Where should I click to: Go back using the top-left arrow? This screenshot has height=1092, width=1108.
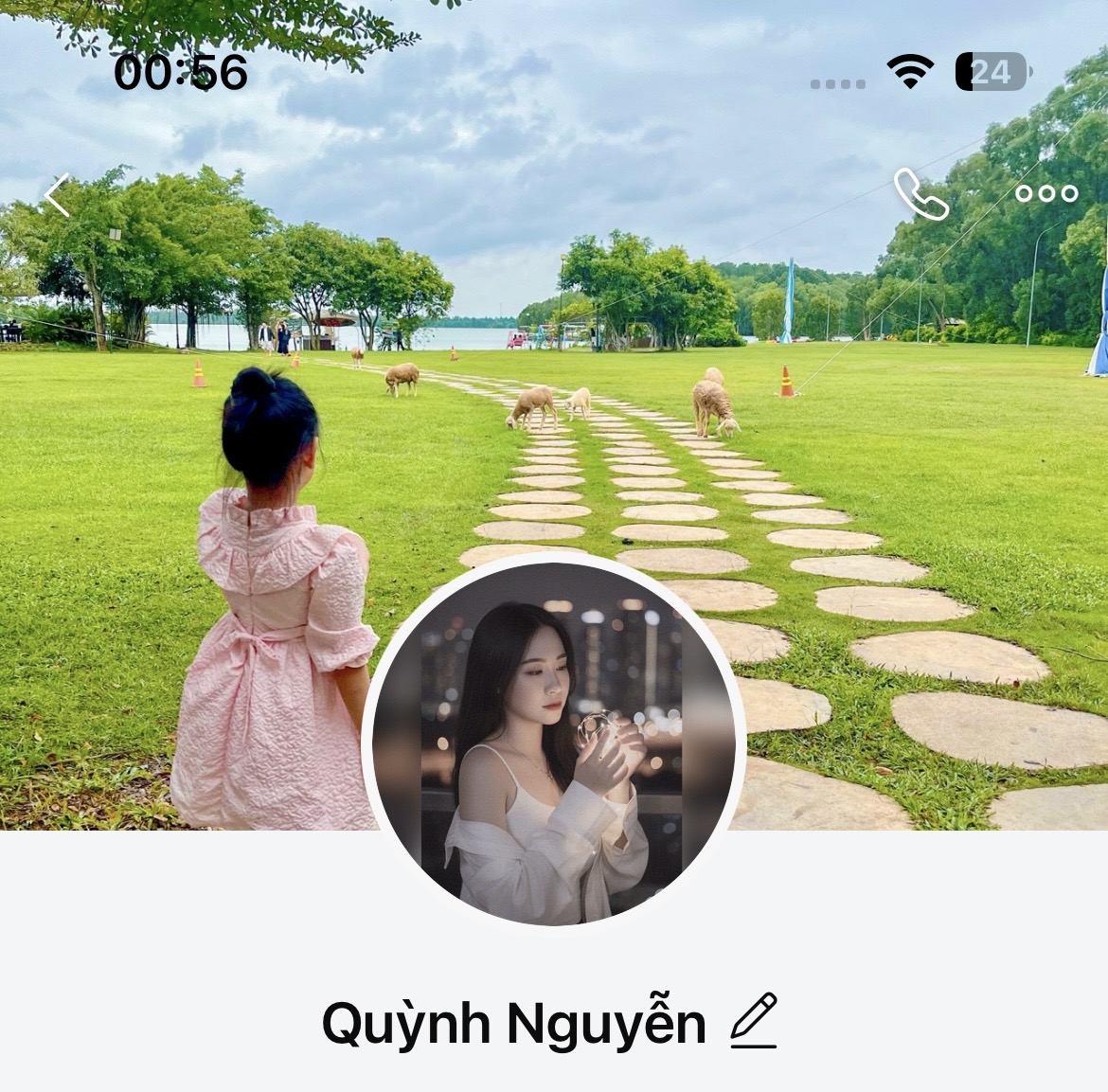(58, 196)
